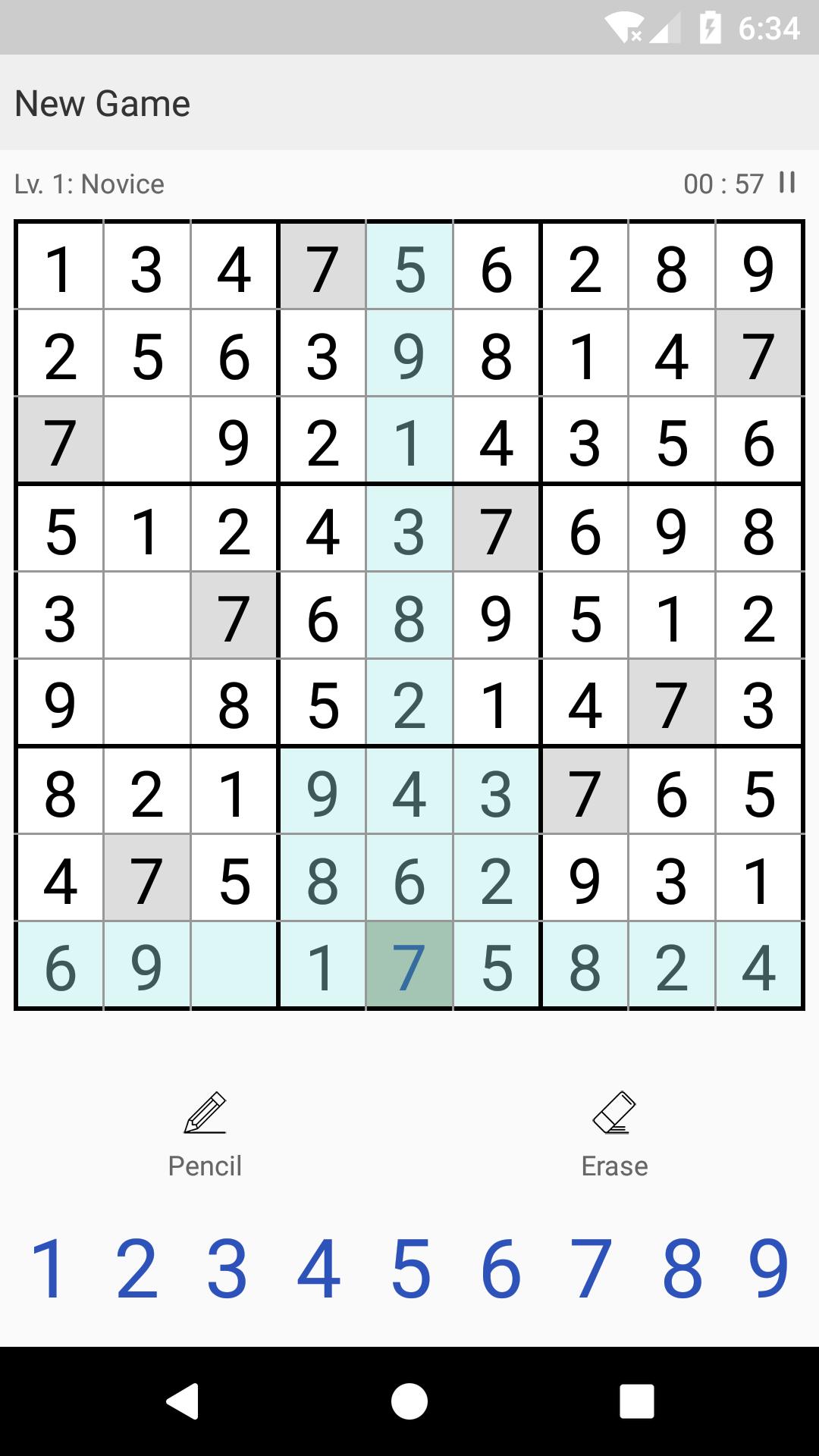Go back with the system back button
This screenshot has height=1456, width=819.
point(182,1401)
